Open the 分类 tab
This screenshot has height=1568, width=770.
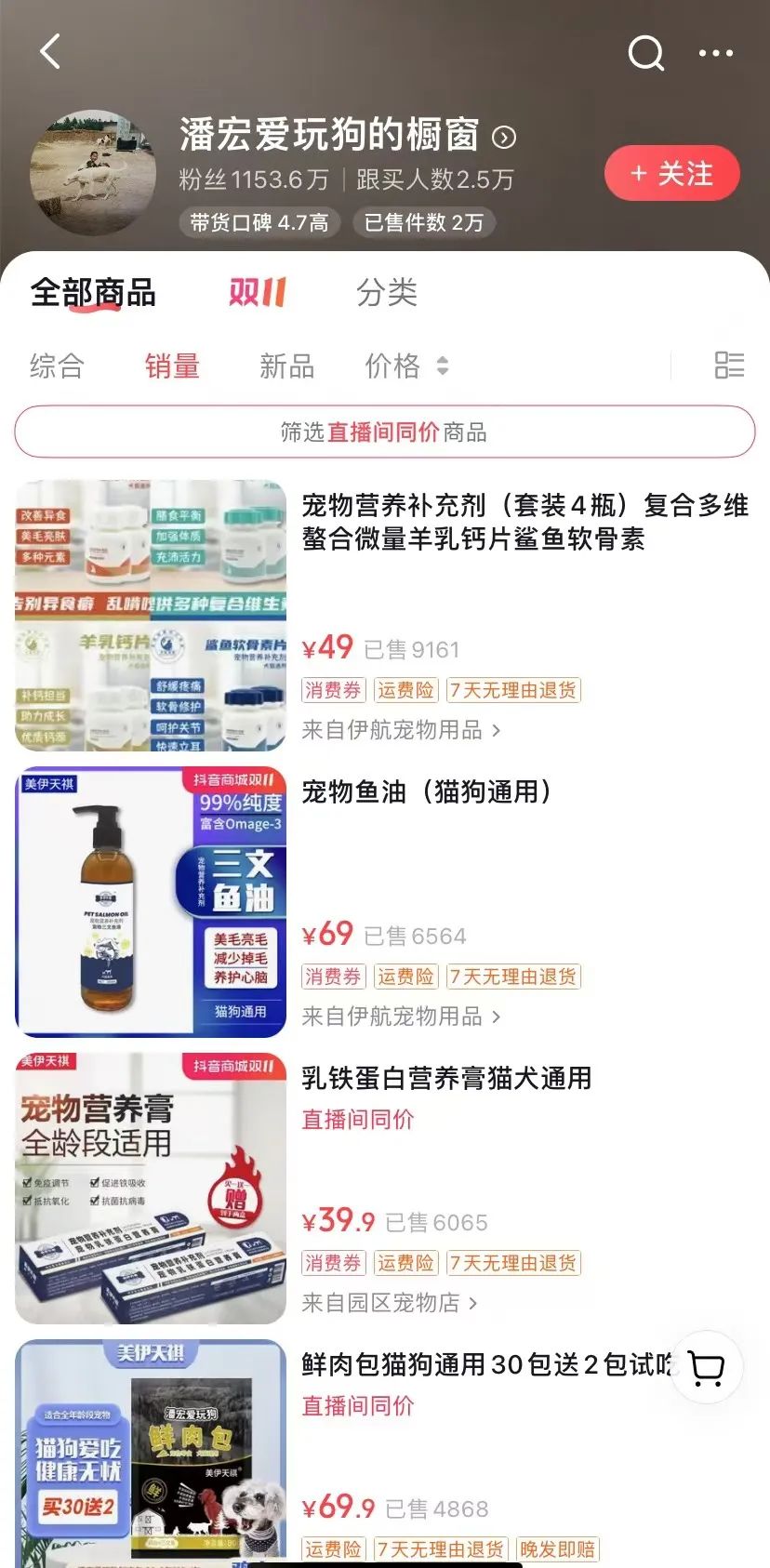point(387,293)
